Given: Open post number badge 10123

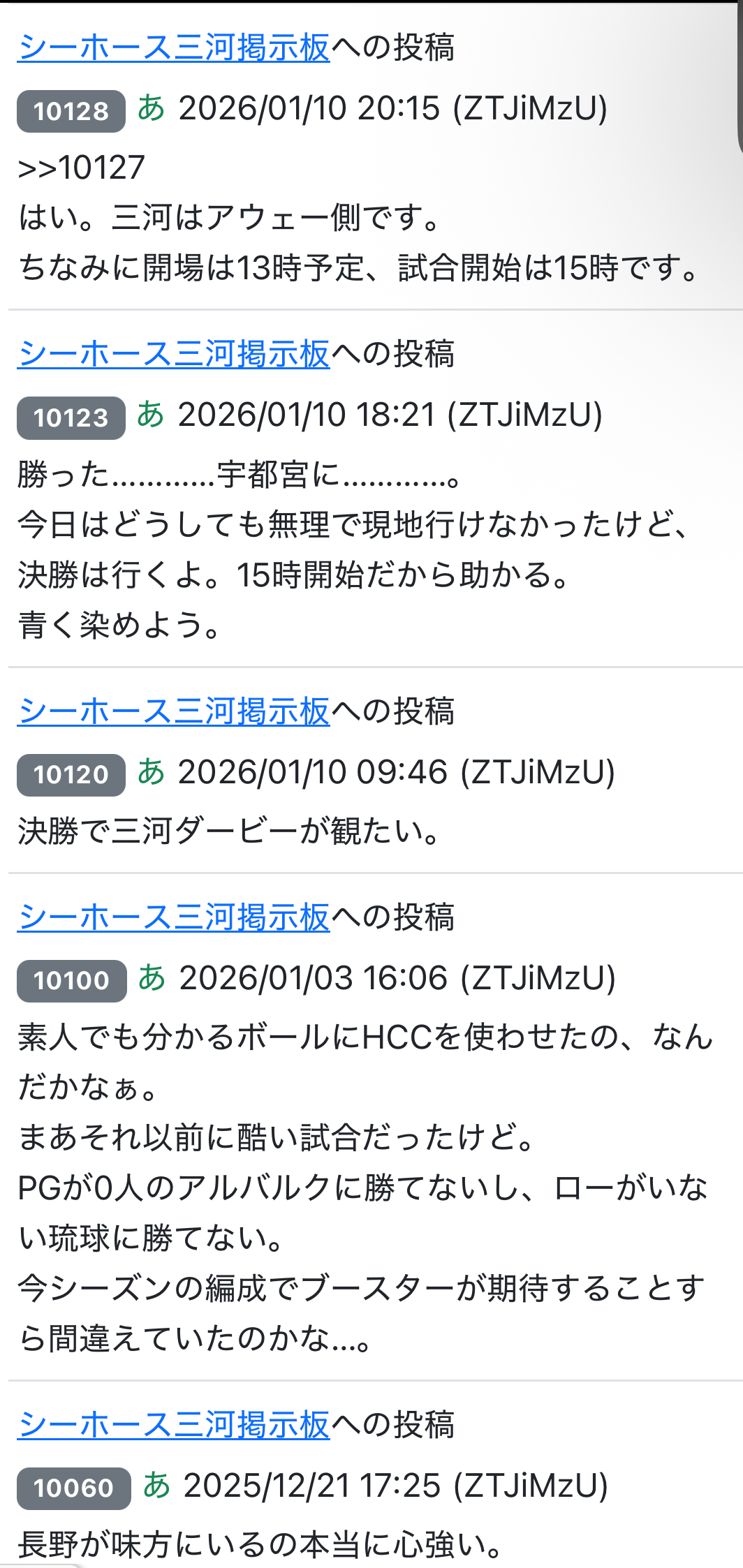Looking at the screenshot, I should (71, 417).
